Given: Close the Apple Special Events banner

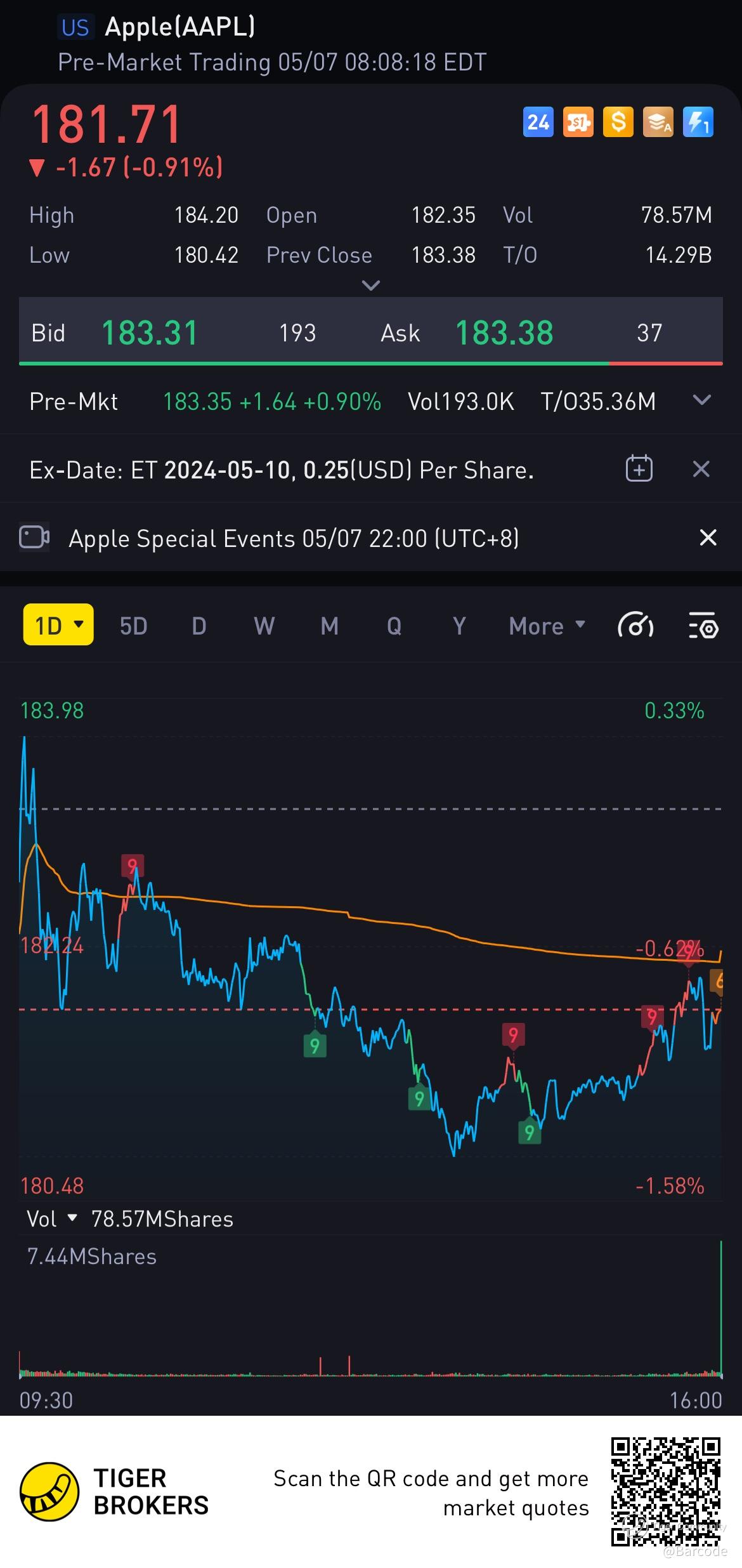Looking at the screenshot, I should pos(708,537).
